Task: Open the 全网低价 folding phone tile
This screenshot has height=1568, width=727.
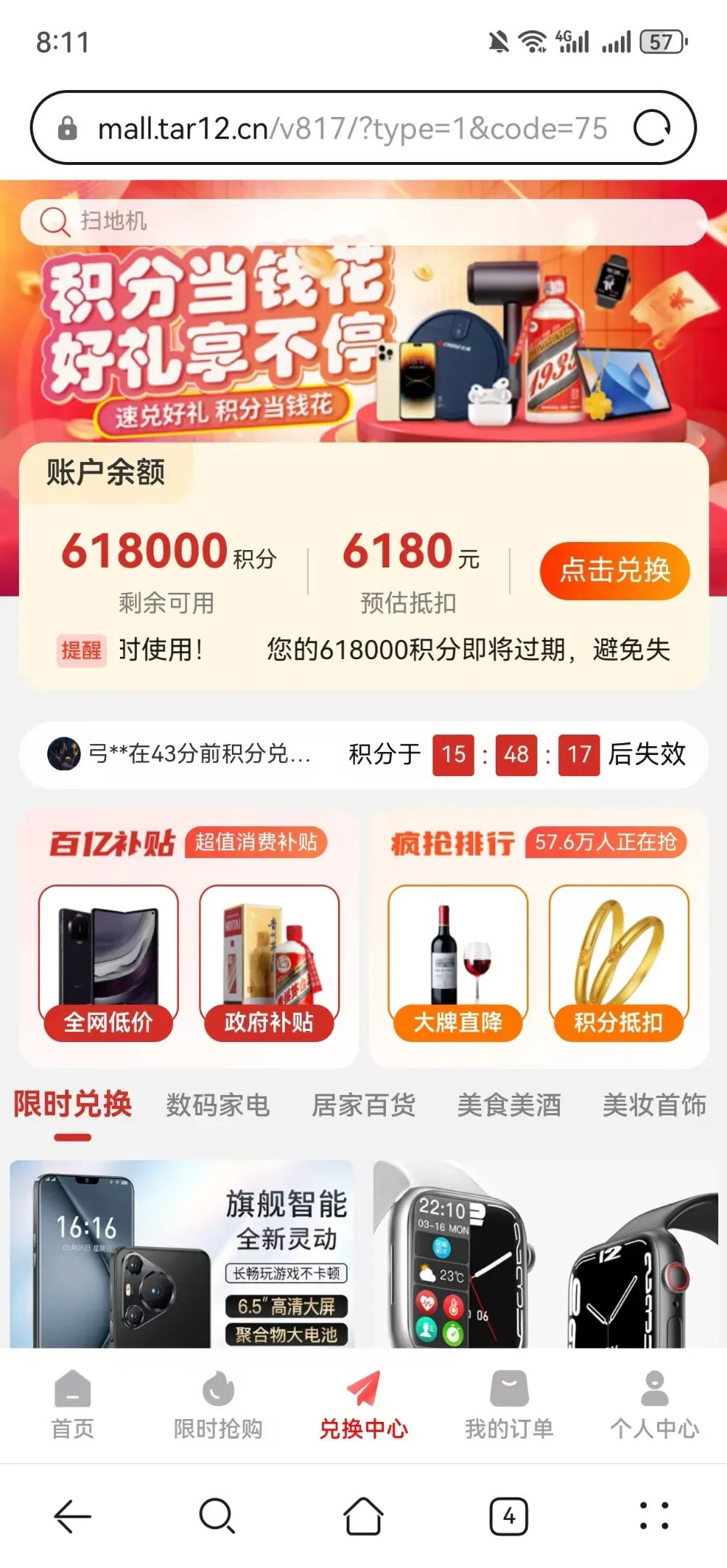Action: click(x=108, y=963)
